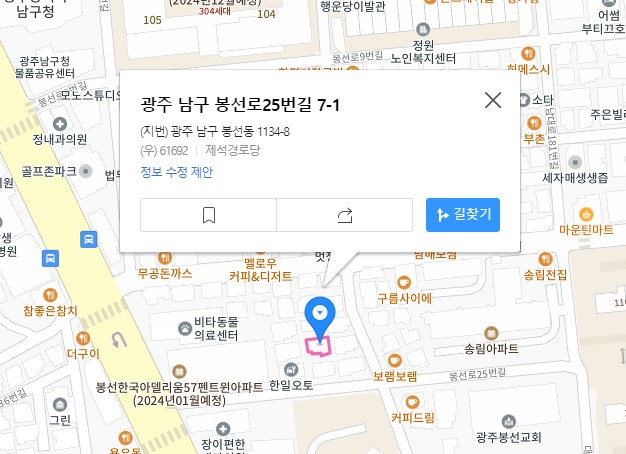Screen dimensions: 626x454
Task: Open 보램보램 place marker
Action: (x=395, y=360)
